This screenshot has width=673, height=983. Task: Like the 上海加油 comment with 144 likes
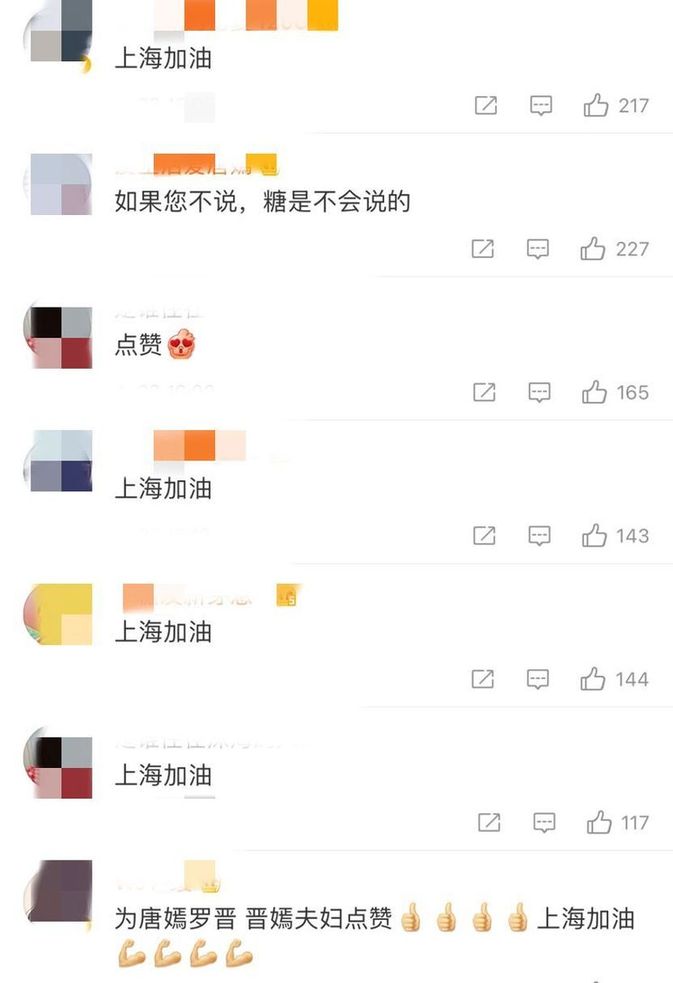594,679
